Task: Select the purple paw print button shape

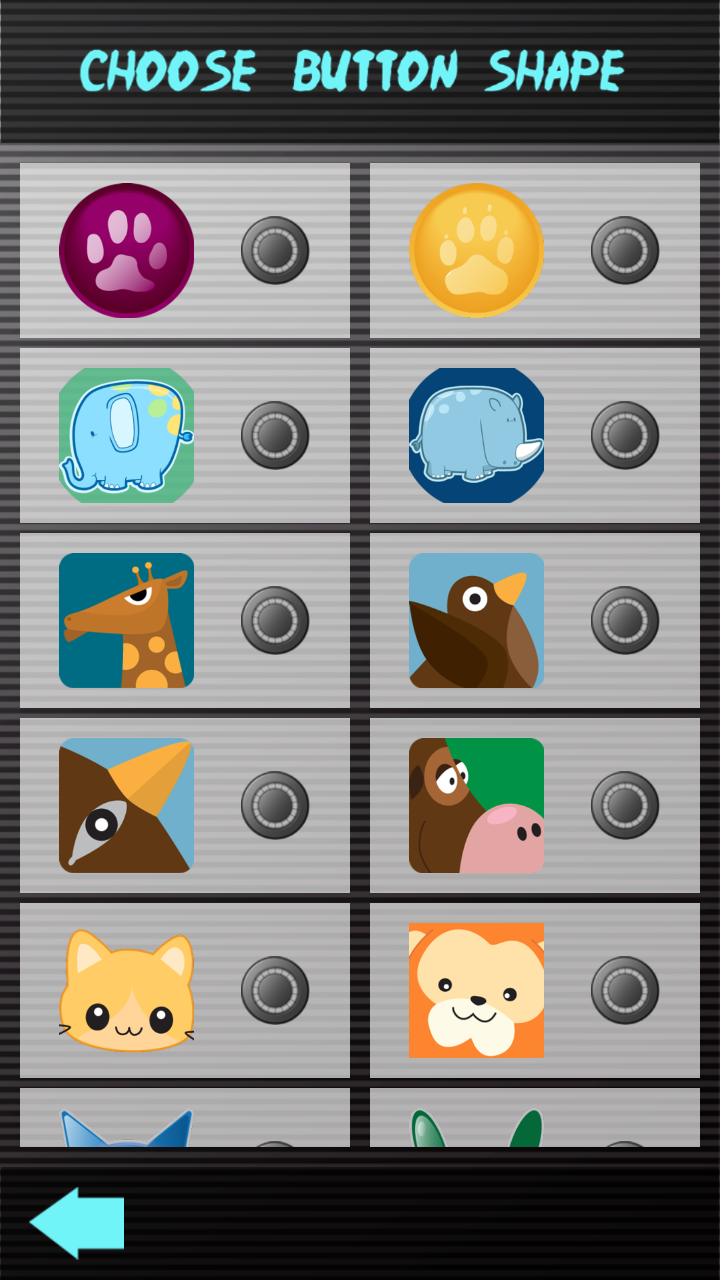Action: click(x=127, y=249)
